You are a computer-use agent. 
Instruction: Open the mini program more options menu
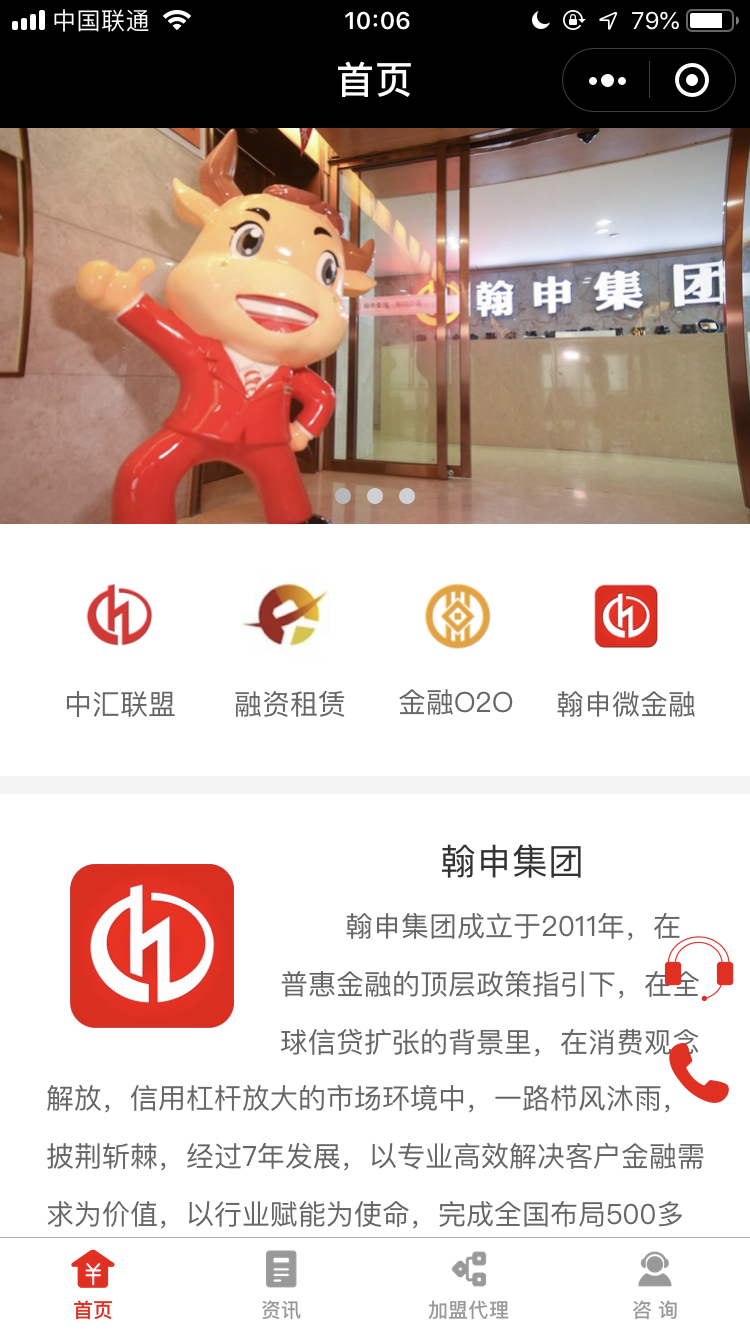[x=607, y=80]
